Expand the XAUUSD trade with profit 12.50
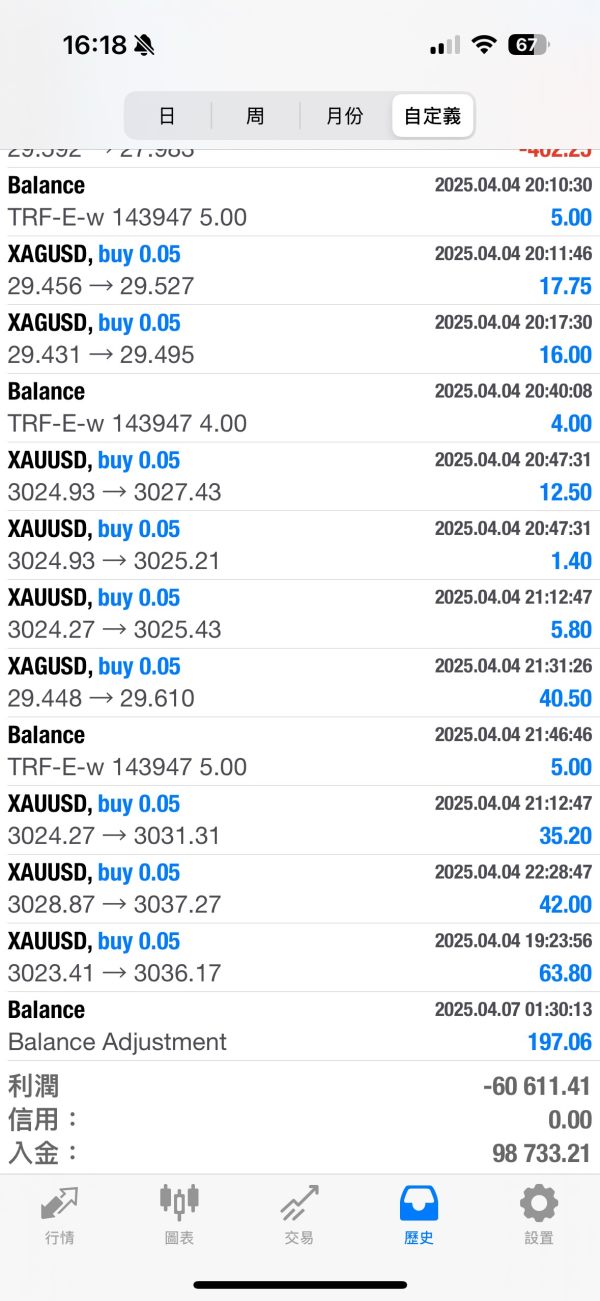The image size is (600, 1301). tap(300, 477)
